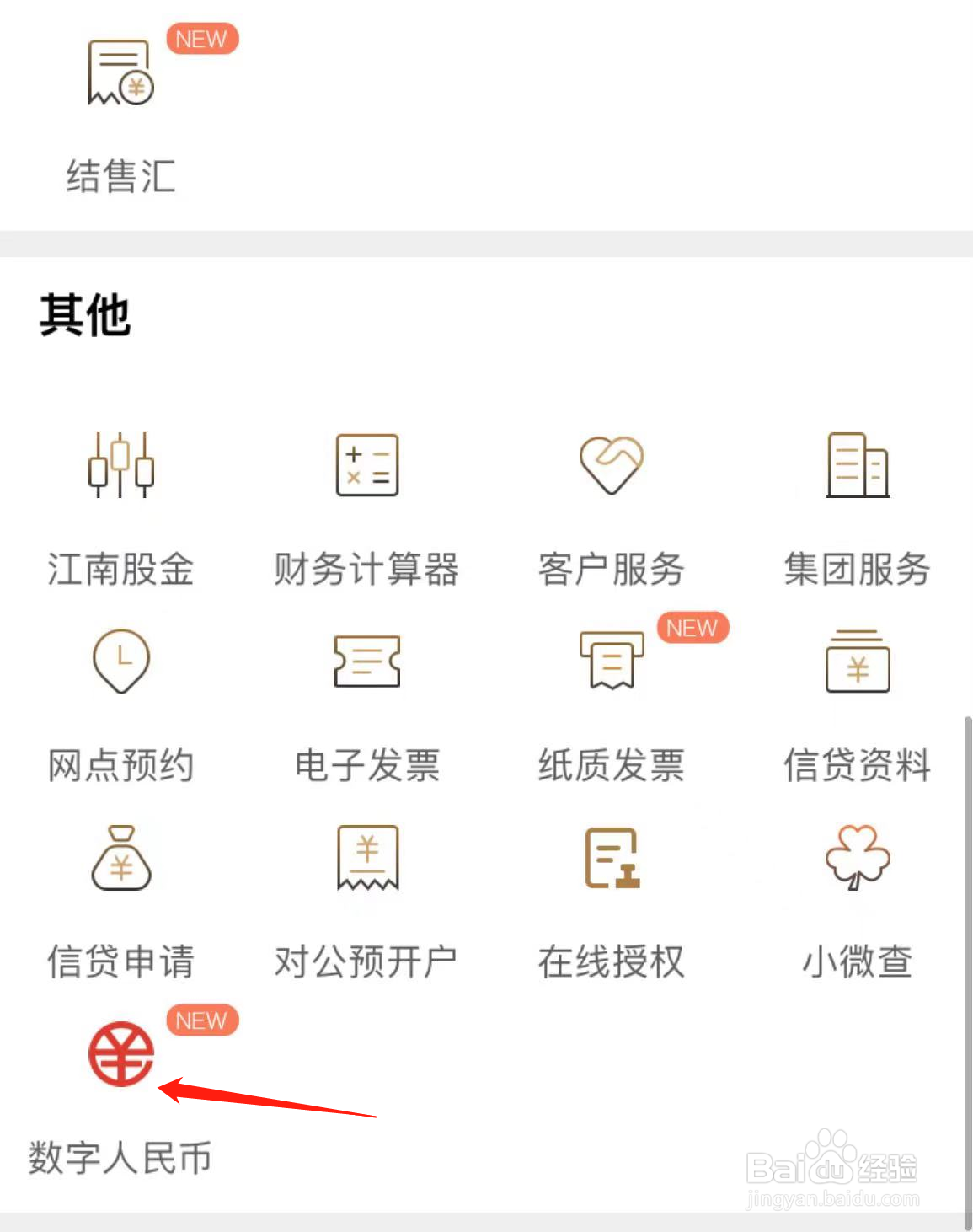Open the 电子发票 ticket icon
Image resolution: width=973 pixels, height=1232 pixels.
(x=366, y=663)
